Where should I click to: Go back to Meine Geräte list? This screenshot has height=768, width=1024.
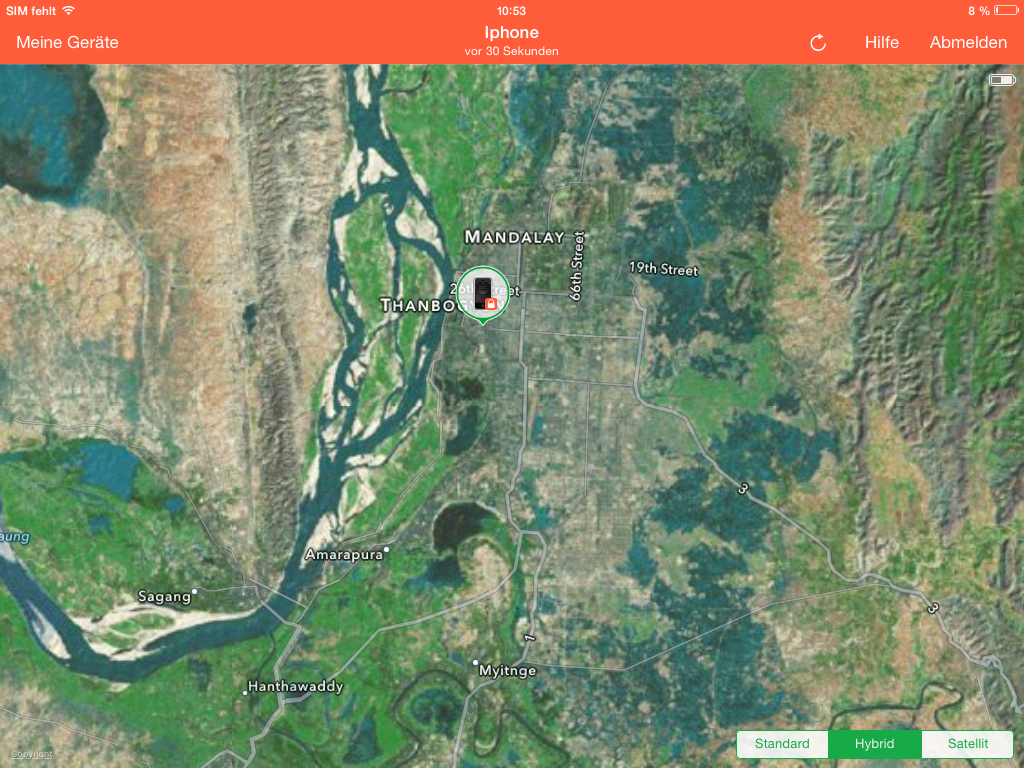point(67,42)
